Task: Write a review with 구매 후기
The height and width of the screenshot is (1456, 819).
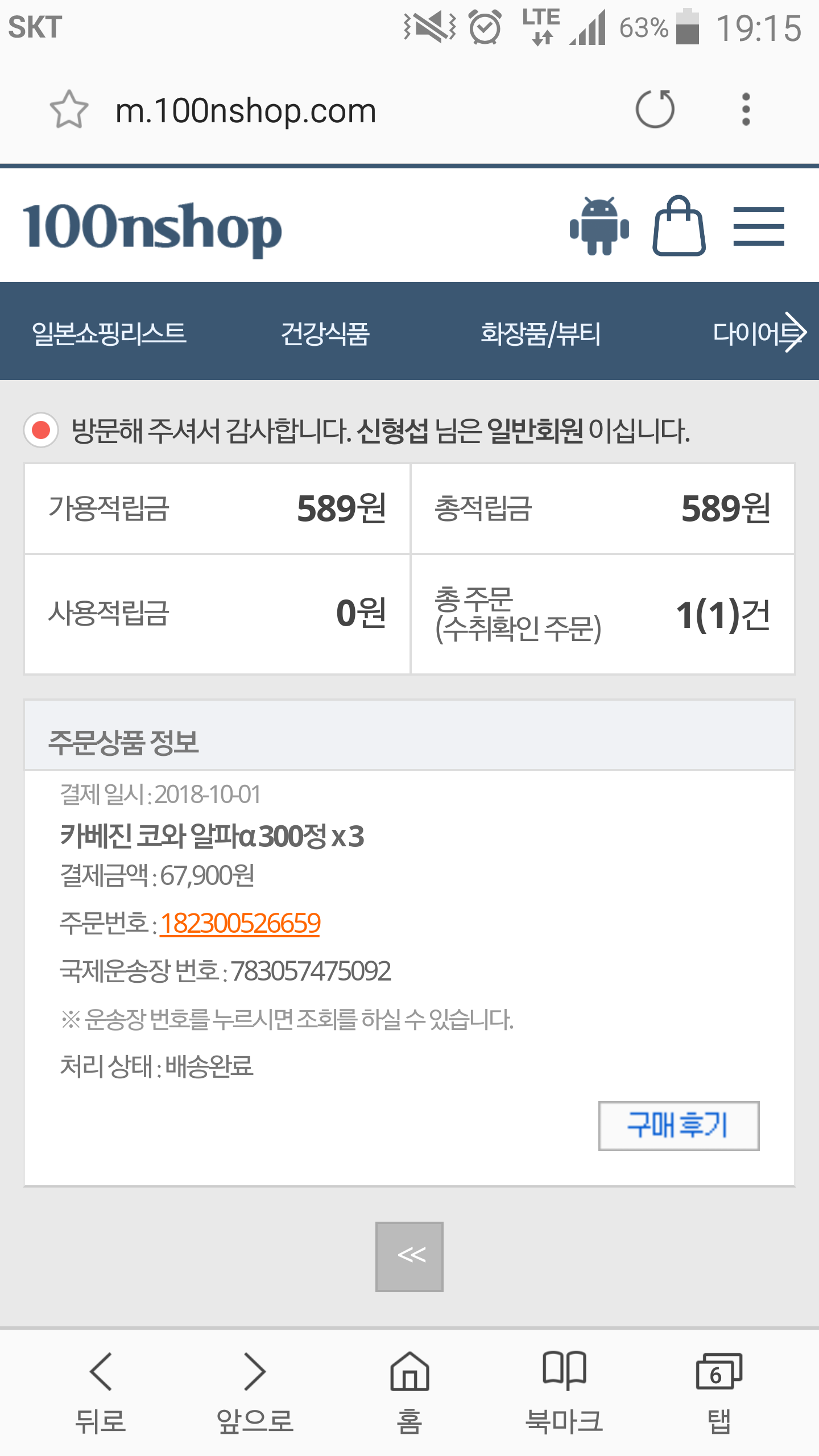Action: (679, 1126)
